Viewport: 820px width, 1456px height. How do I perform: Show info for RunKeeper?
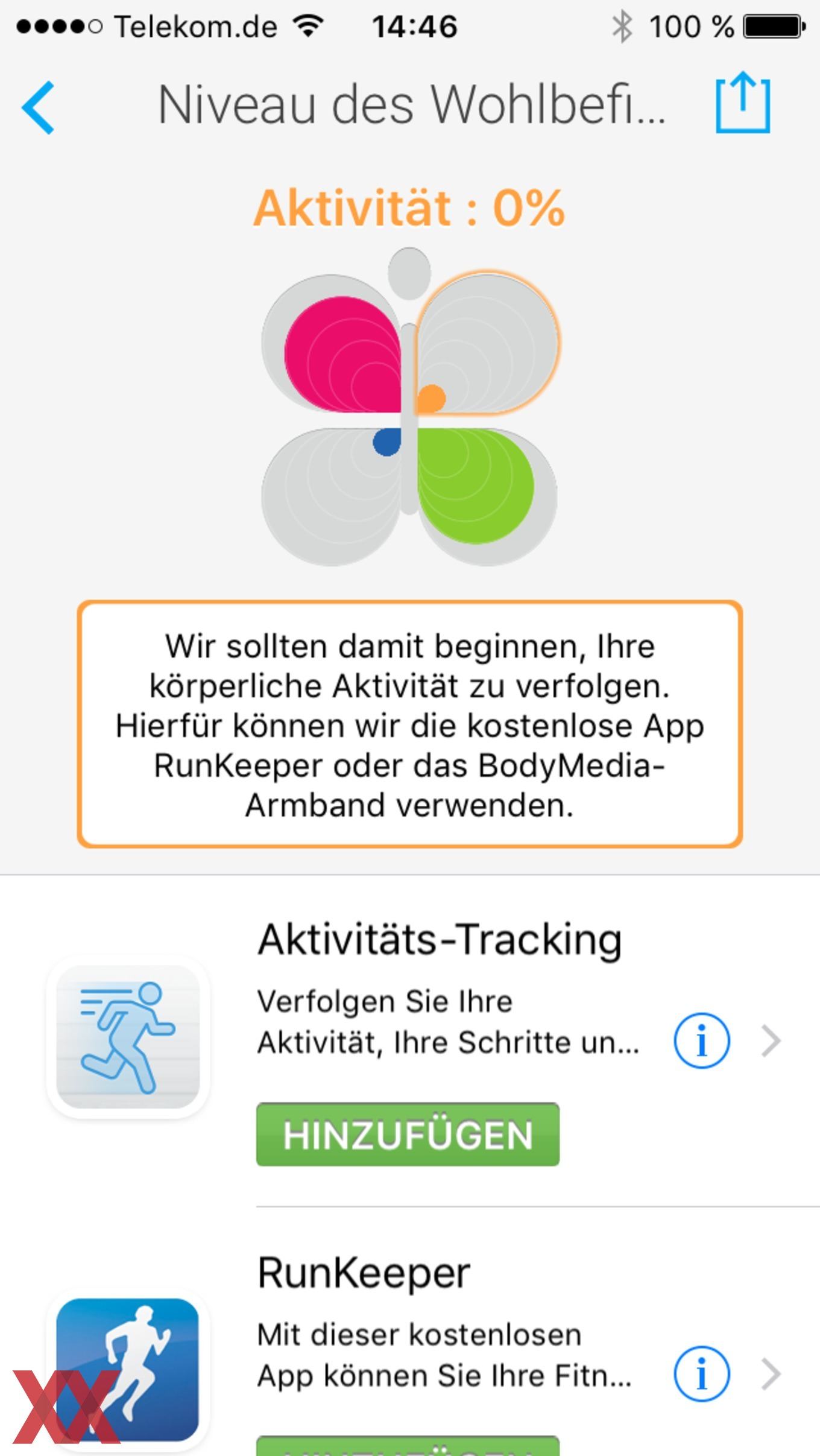(701, 1374)
